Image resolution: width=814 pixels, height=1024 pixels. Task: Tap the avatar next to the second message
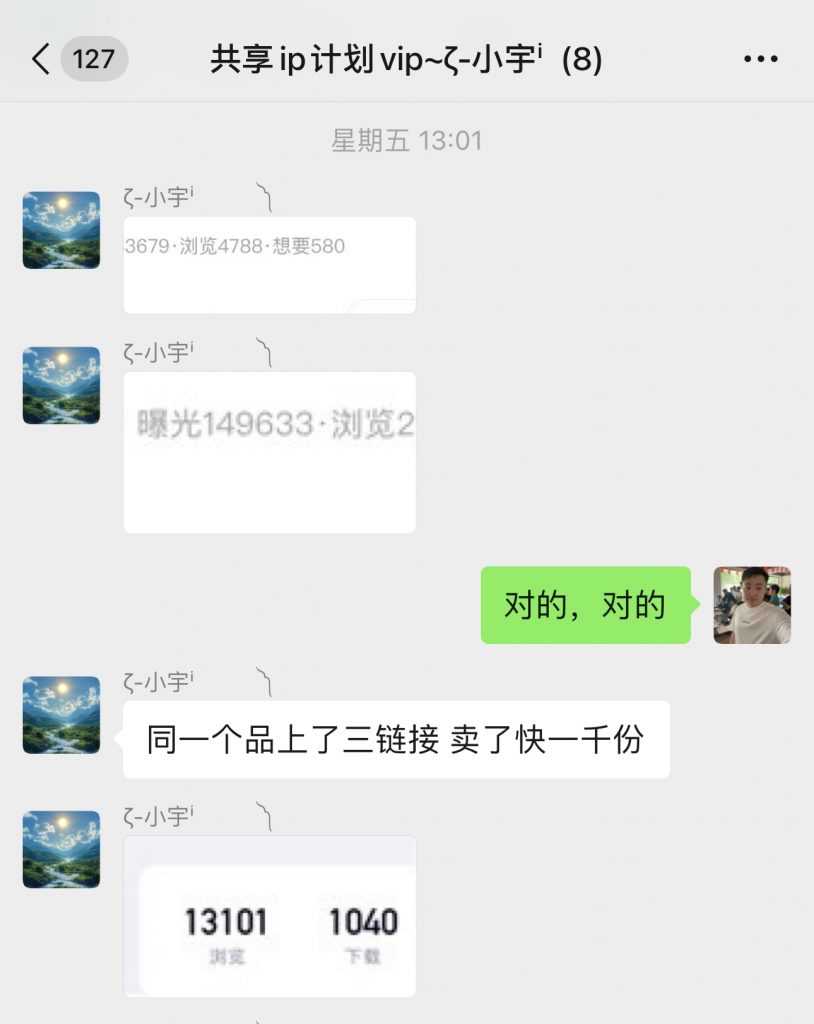[x=60, y=386]
